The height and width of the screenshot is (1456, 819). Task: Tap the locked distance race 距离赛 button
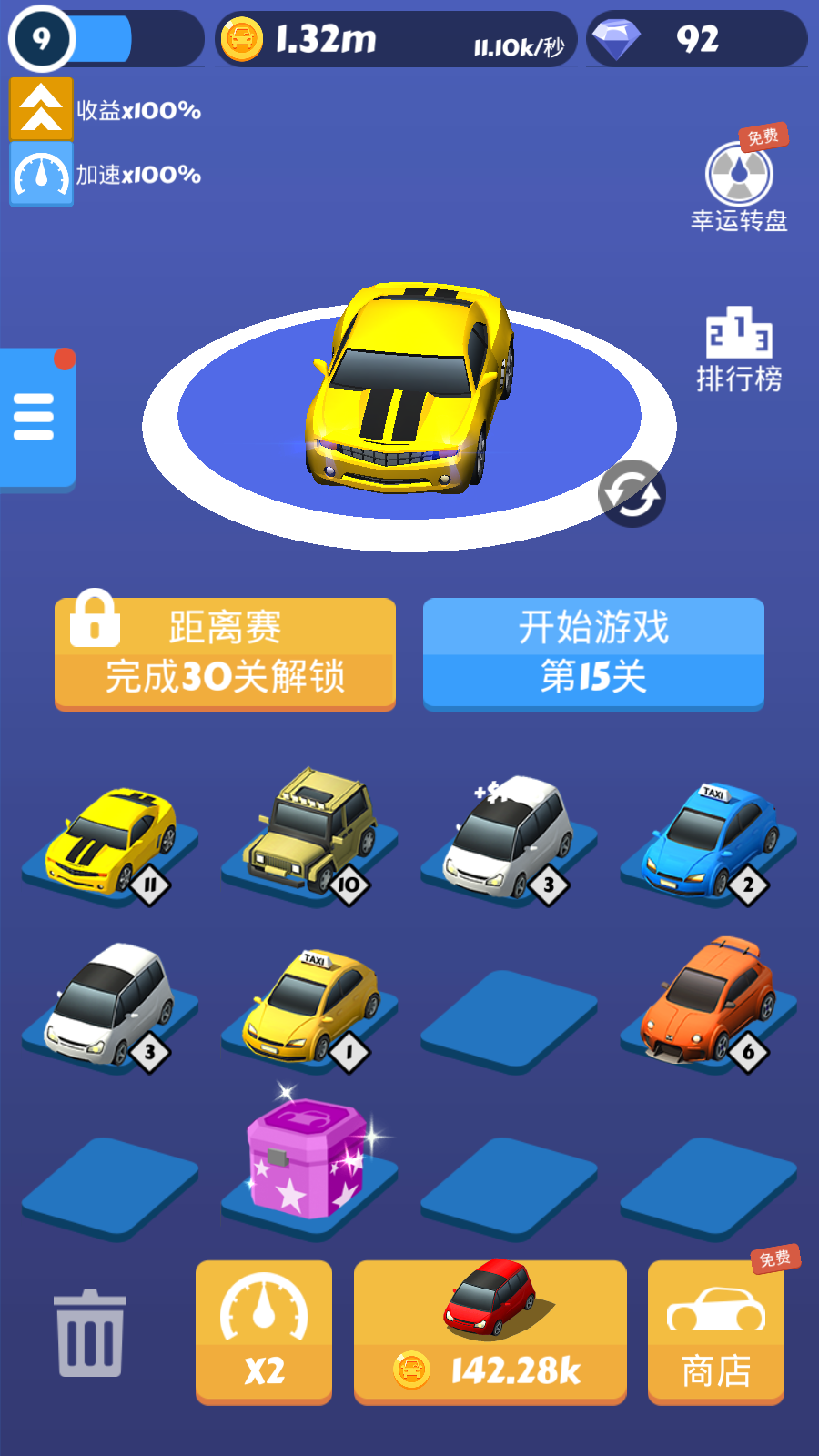coord(225,652)
